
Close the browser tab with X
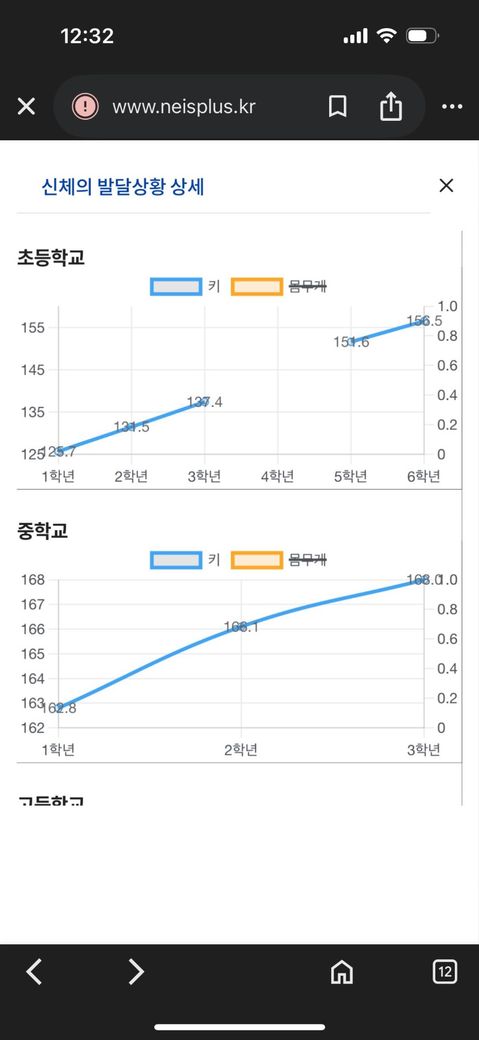coord(26,106)
